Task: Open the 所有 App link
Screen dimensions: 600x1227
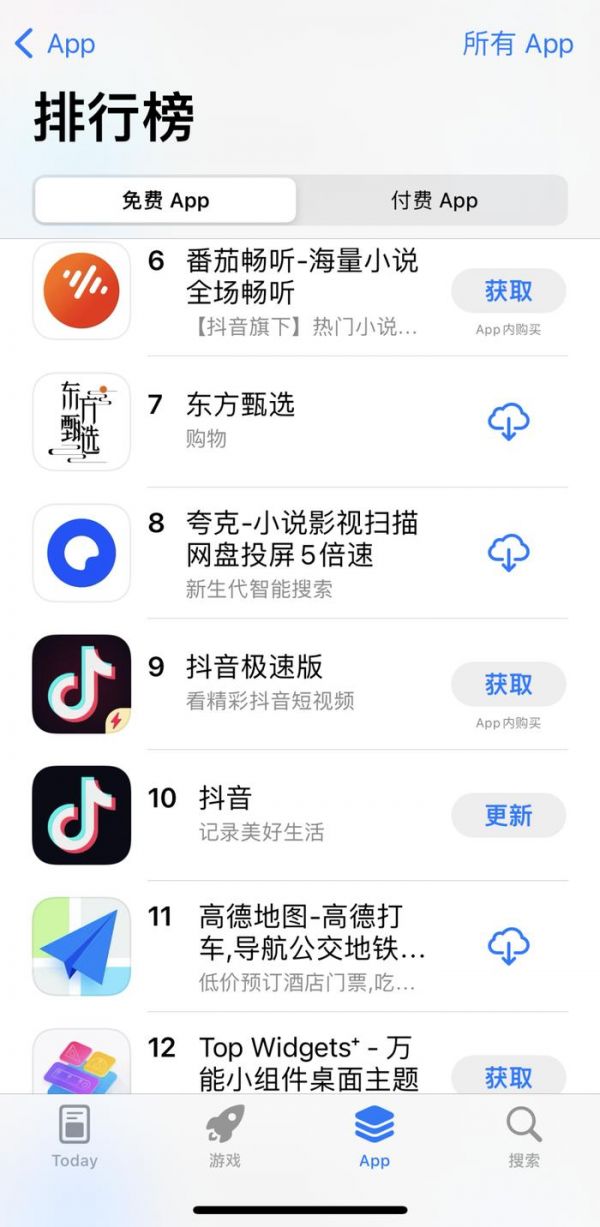Action: point(517,44)
